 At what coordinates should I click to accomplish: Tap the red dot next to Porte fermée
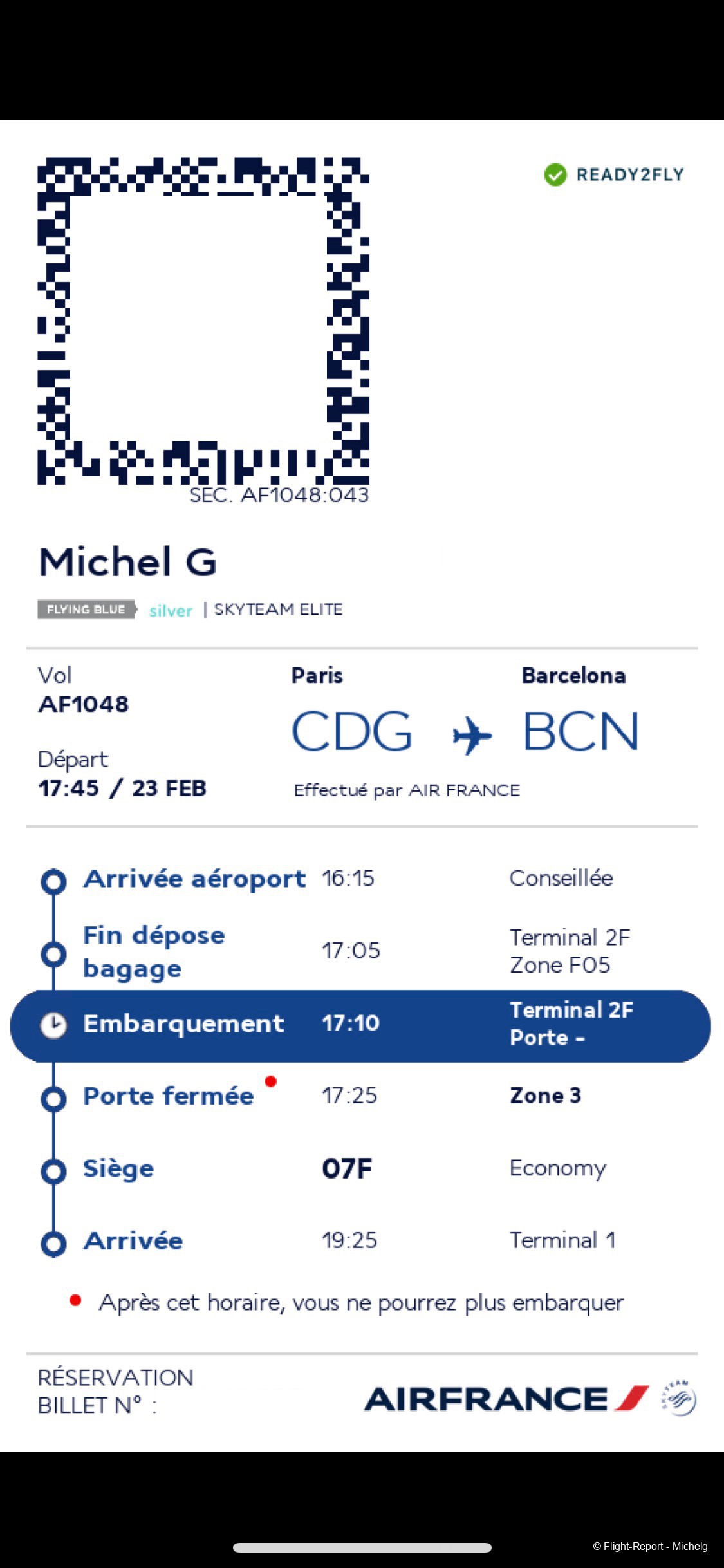272,1081
